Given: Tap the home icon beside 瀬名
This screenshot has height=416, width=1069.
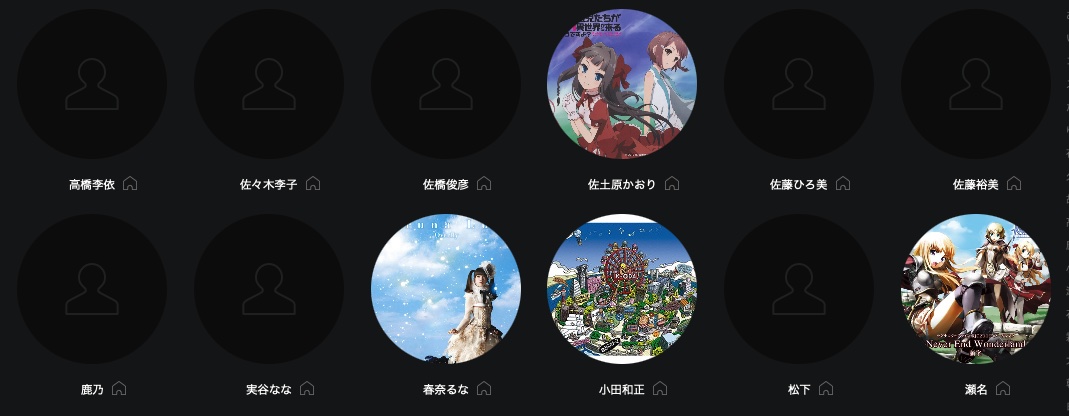Looking at the screenshot, I should click(x=1002, y=388).
